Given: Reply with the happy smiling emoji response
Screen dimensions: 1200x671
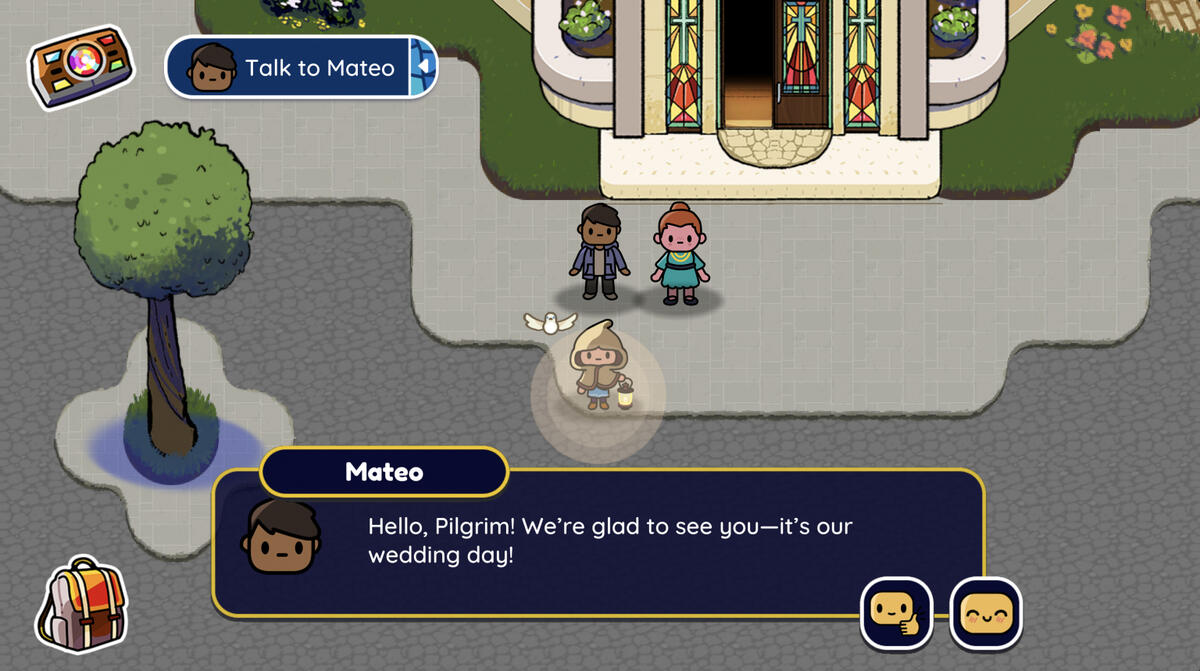Looking at the screenshot, I should (x=985, y=613).
